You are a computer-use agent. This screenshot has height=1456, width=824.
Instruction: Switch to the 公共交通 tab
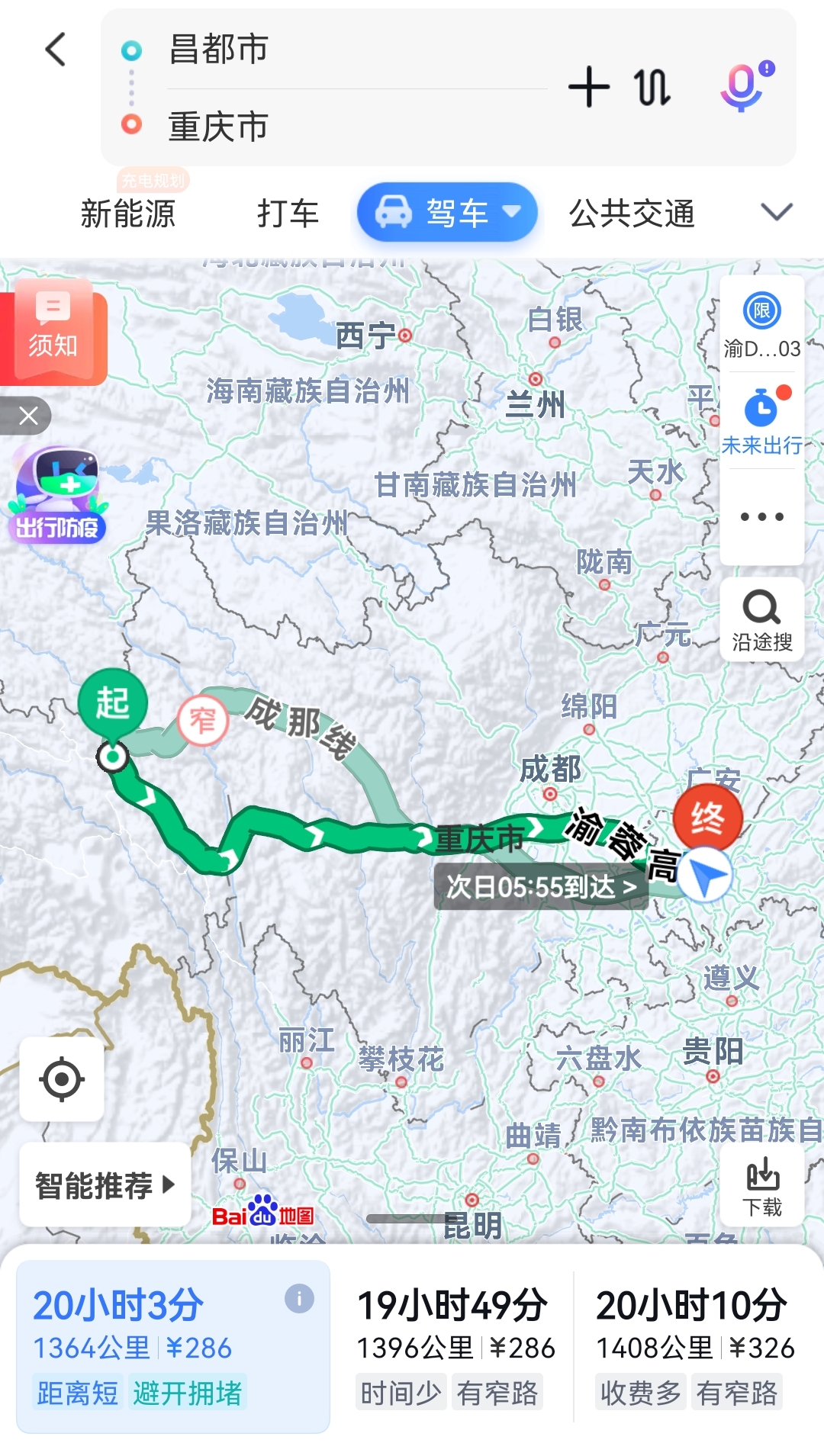click(x=632, y=214)
